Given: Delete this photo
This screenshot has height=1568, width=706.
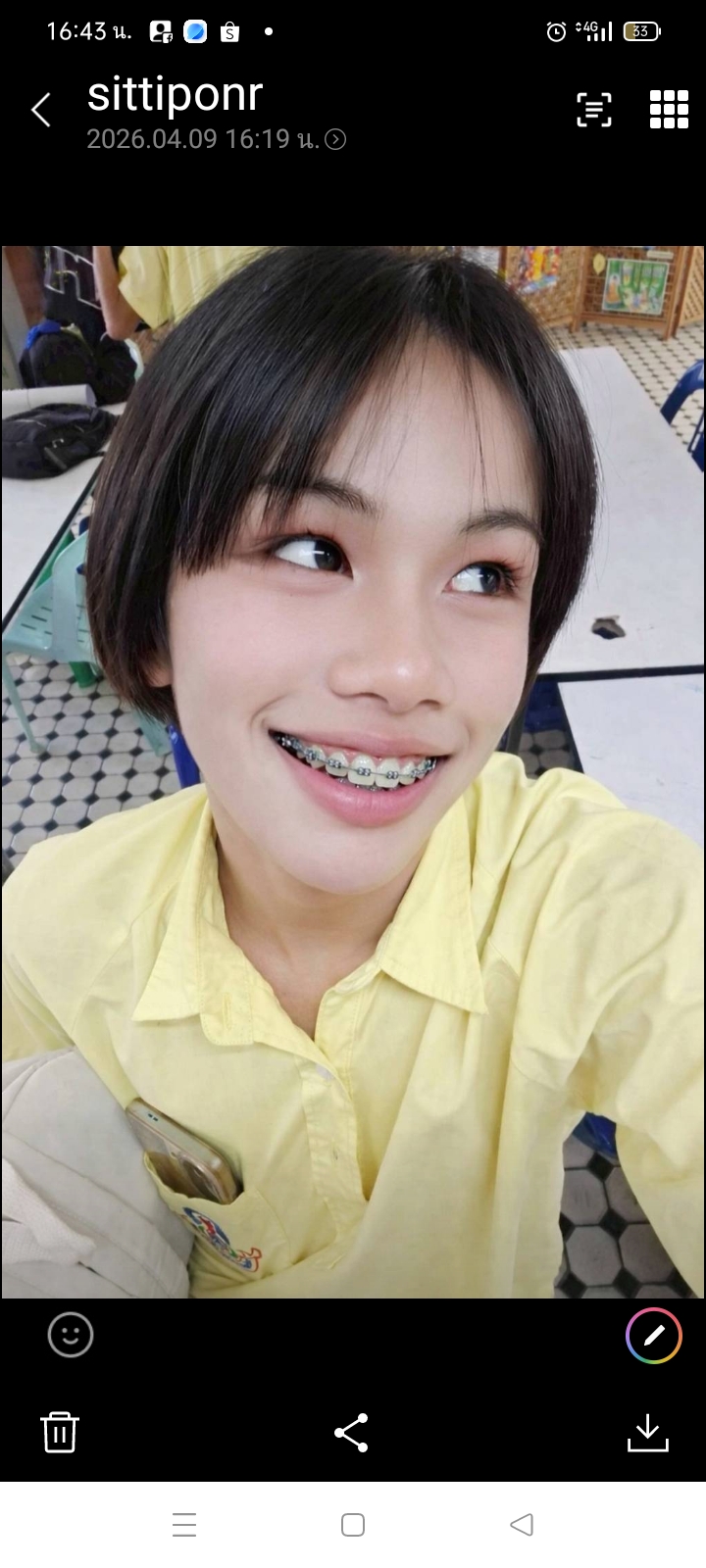Looking at the screenshot, I should pos(60,1432).
